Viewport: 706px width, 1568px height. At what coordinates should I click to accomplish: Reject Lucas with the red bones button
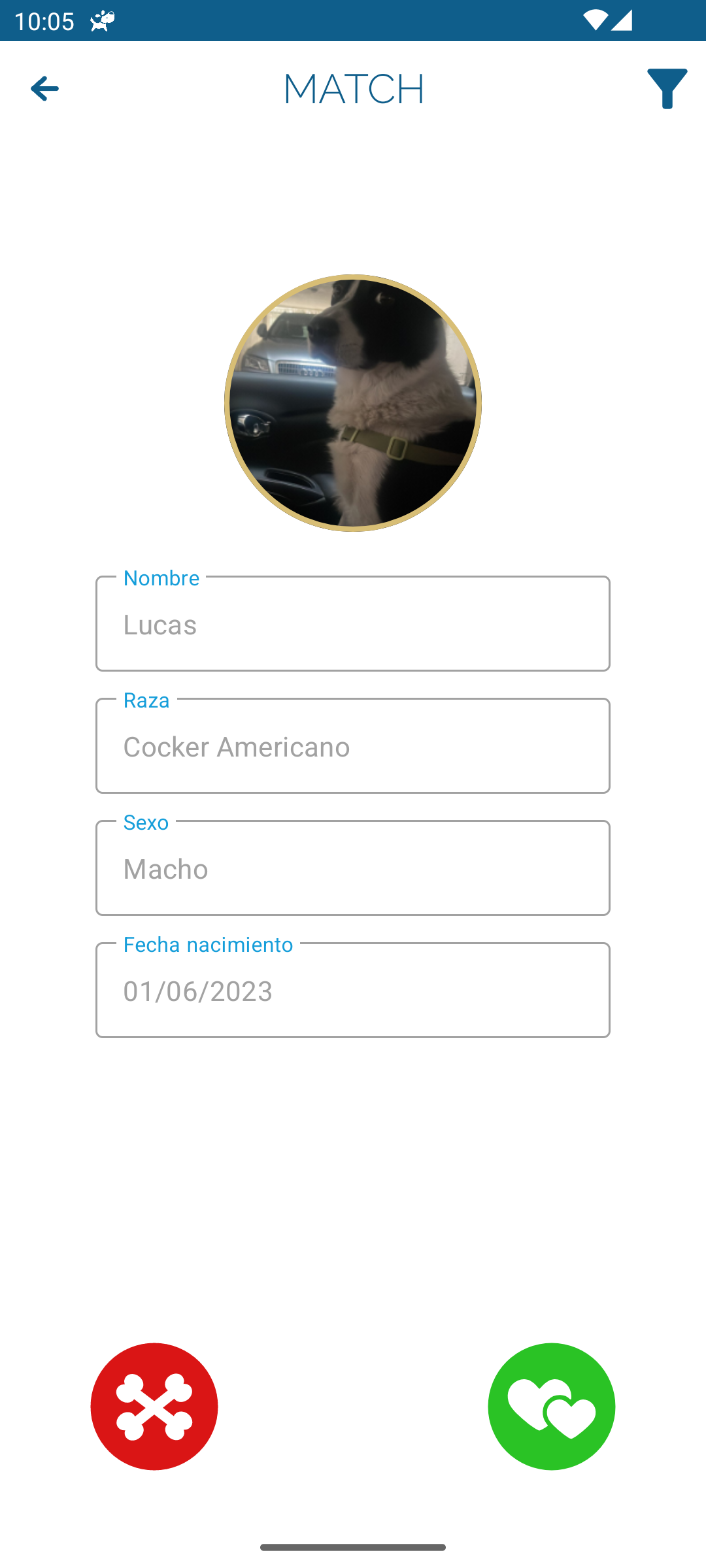154,1406
